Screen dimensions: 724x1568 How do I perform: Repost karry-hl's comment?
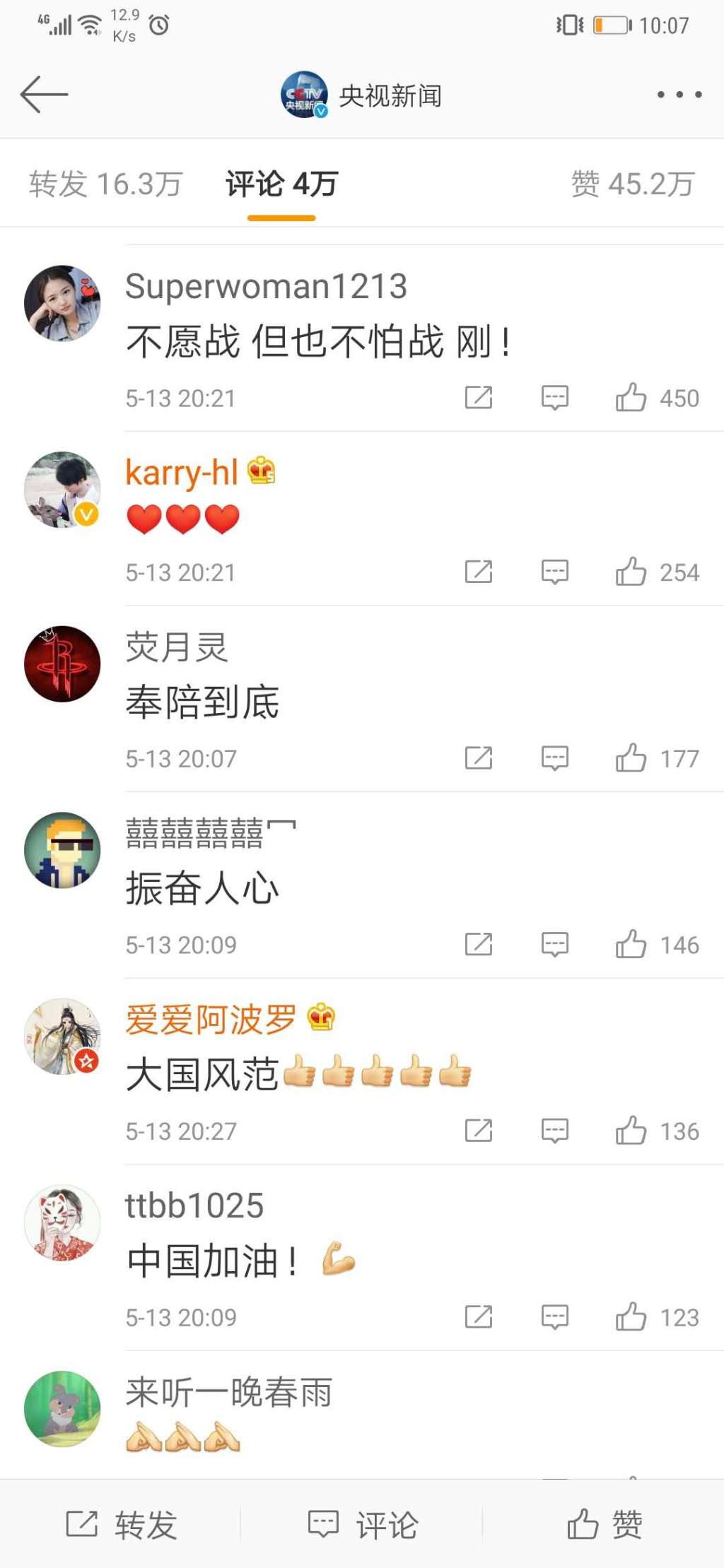coord(479,572)
